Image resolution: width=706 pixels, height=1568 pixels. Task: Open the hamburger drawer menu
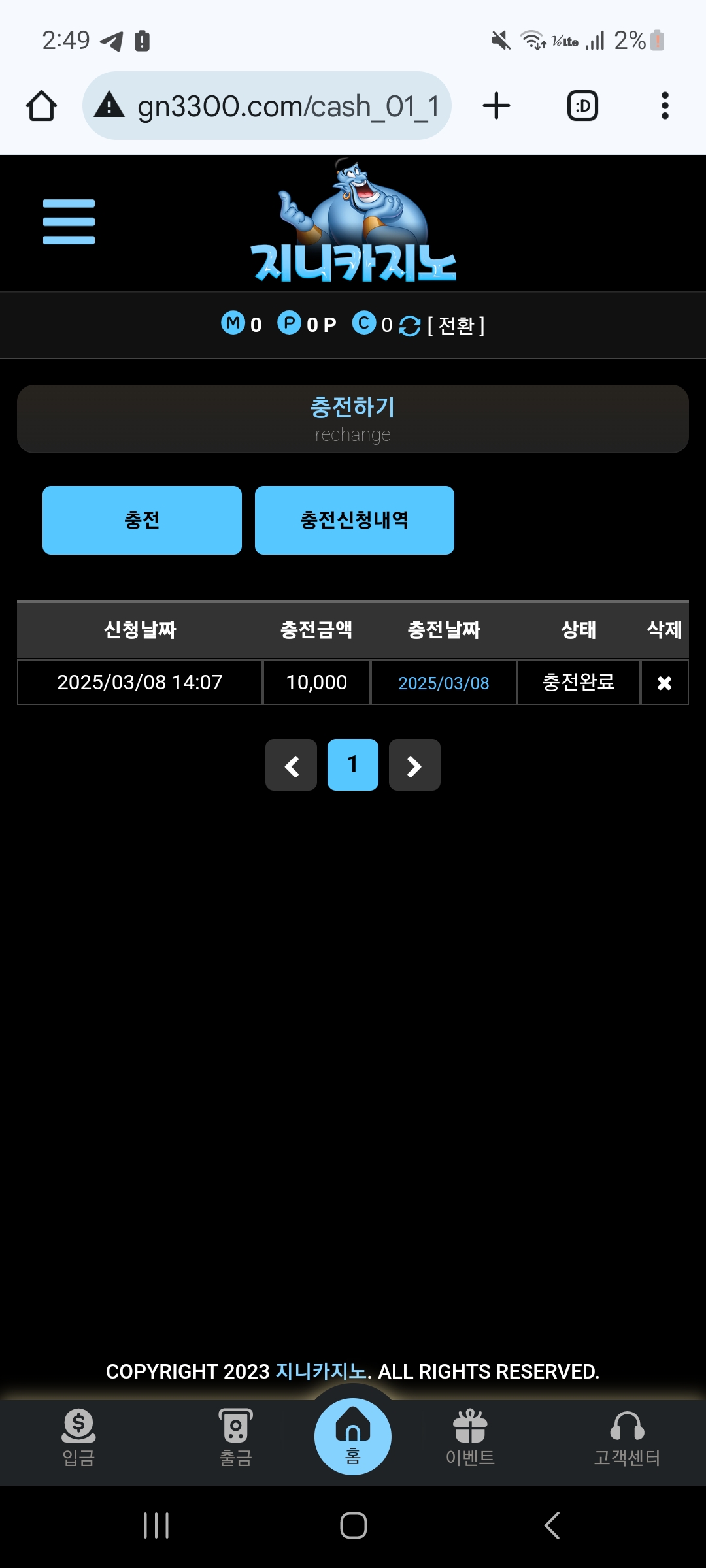(x=69, y=222)
